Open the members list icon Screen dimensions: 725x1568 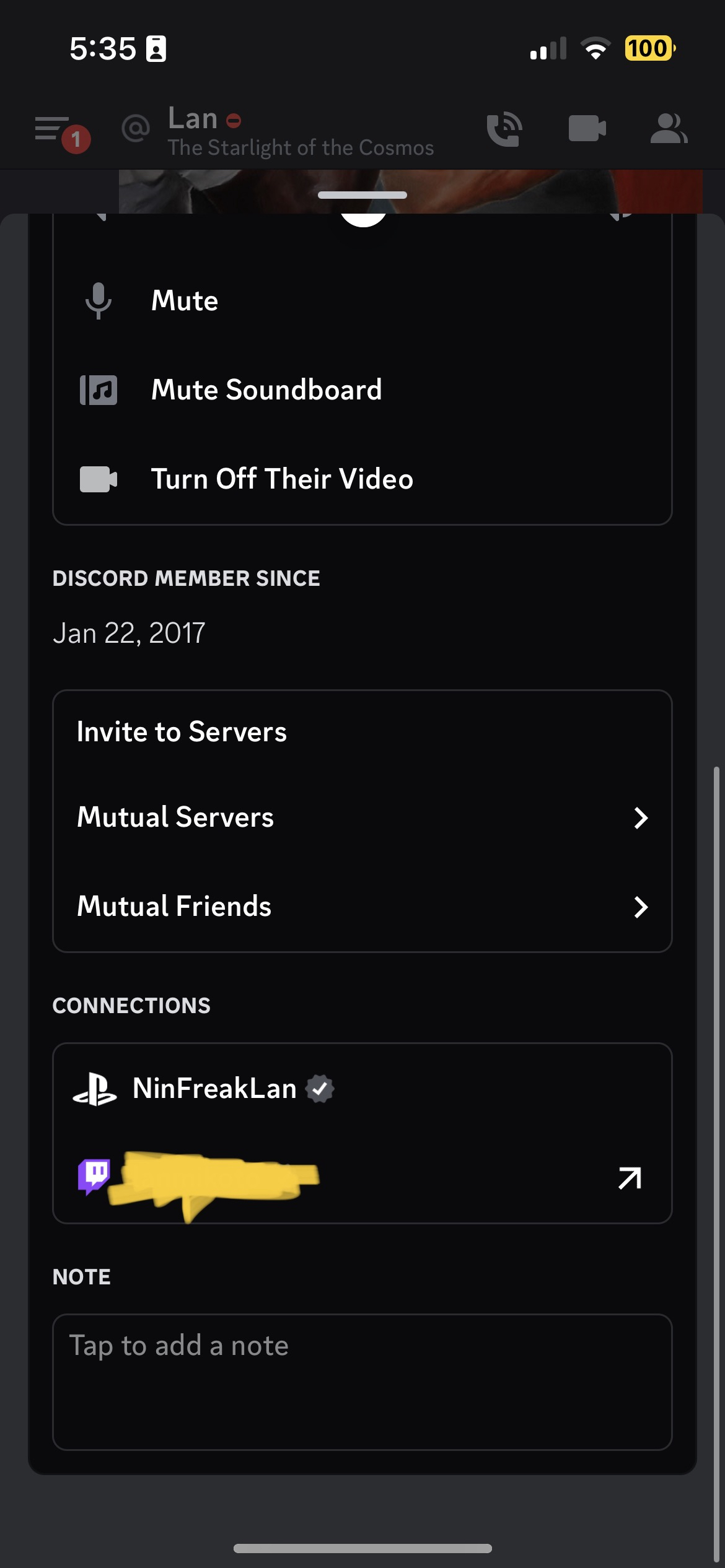coord(669,129)
